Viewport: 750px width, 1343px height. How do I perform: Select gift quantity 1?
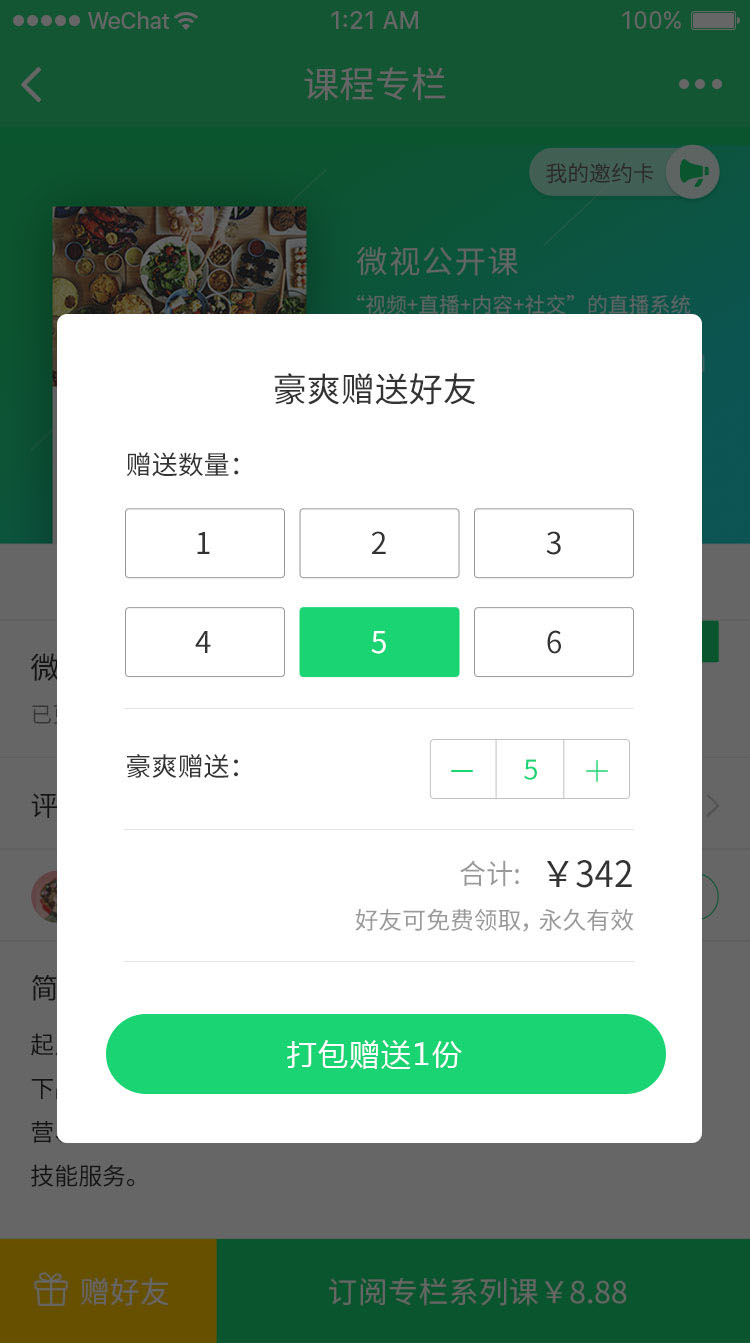point(204,543)
